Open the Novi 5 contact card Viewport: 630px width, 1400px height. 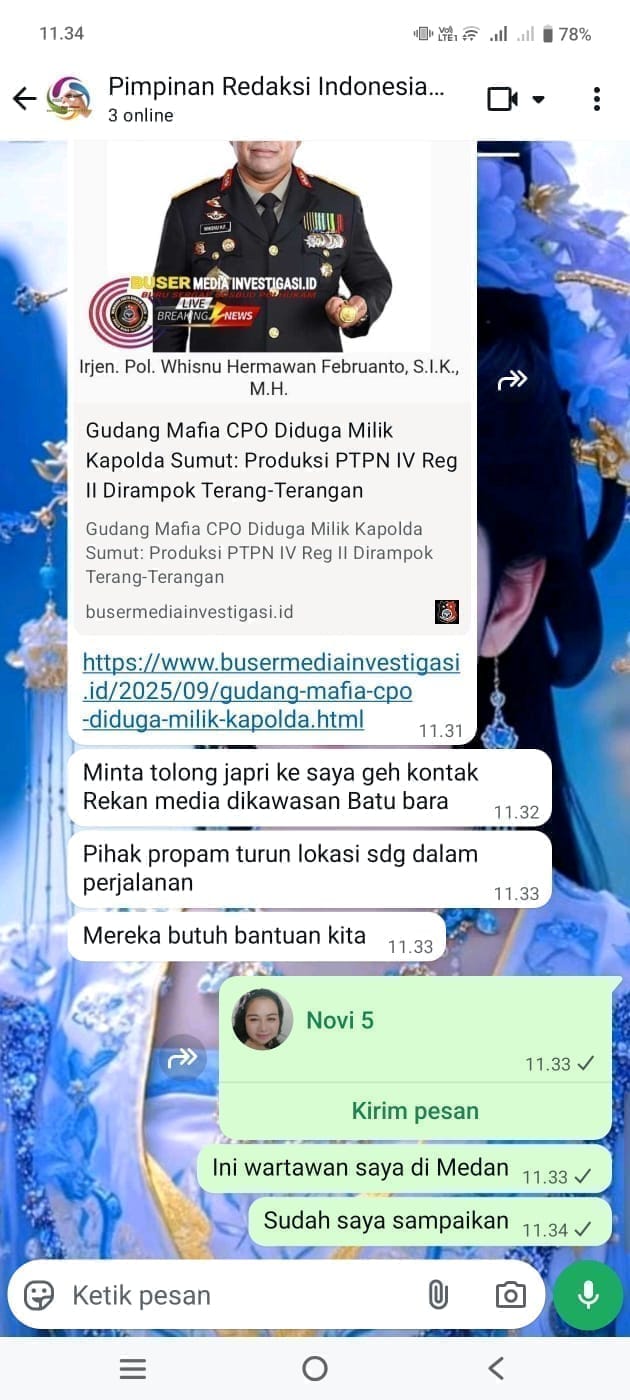pos(340,1020)
